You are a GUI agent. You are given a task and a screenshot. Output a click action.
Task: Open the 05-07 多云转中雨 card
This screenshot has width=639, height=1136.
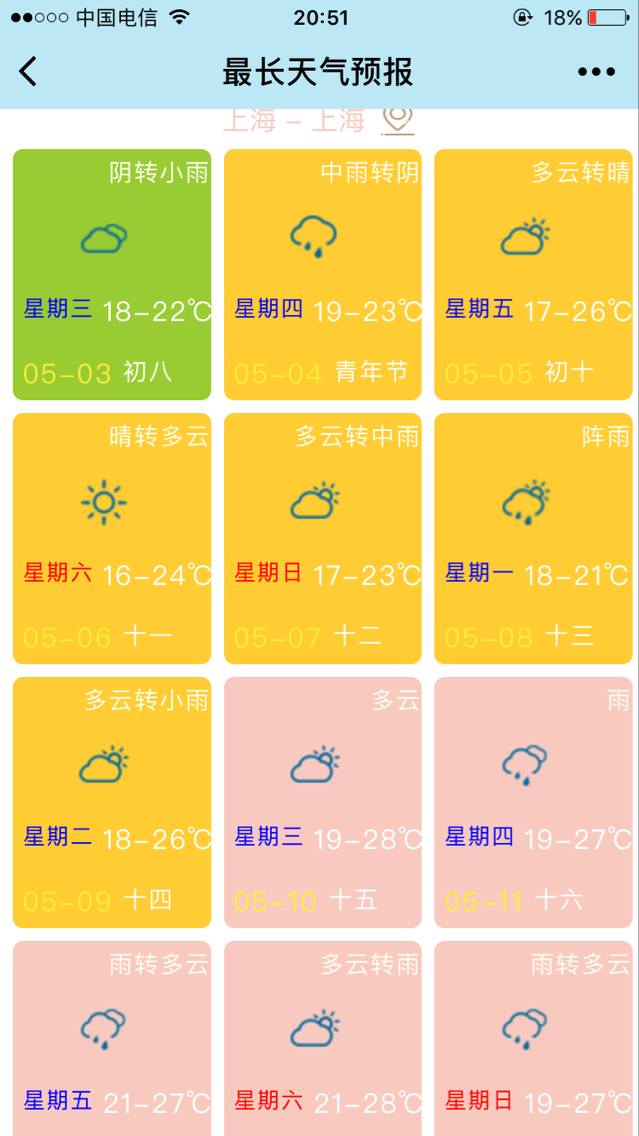[x=322, y=538]
